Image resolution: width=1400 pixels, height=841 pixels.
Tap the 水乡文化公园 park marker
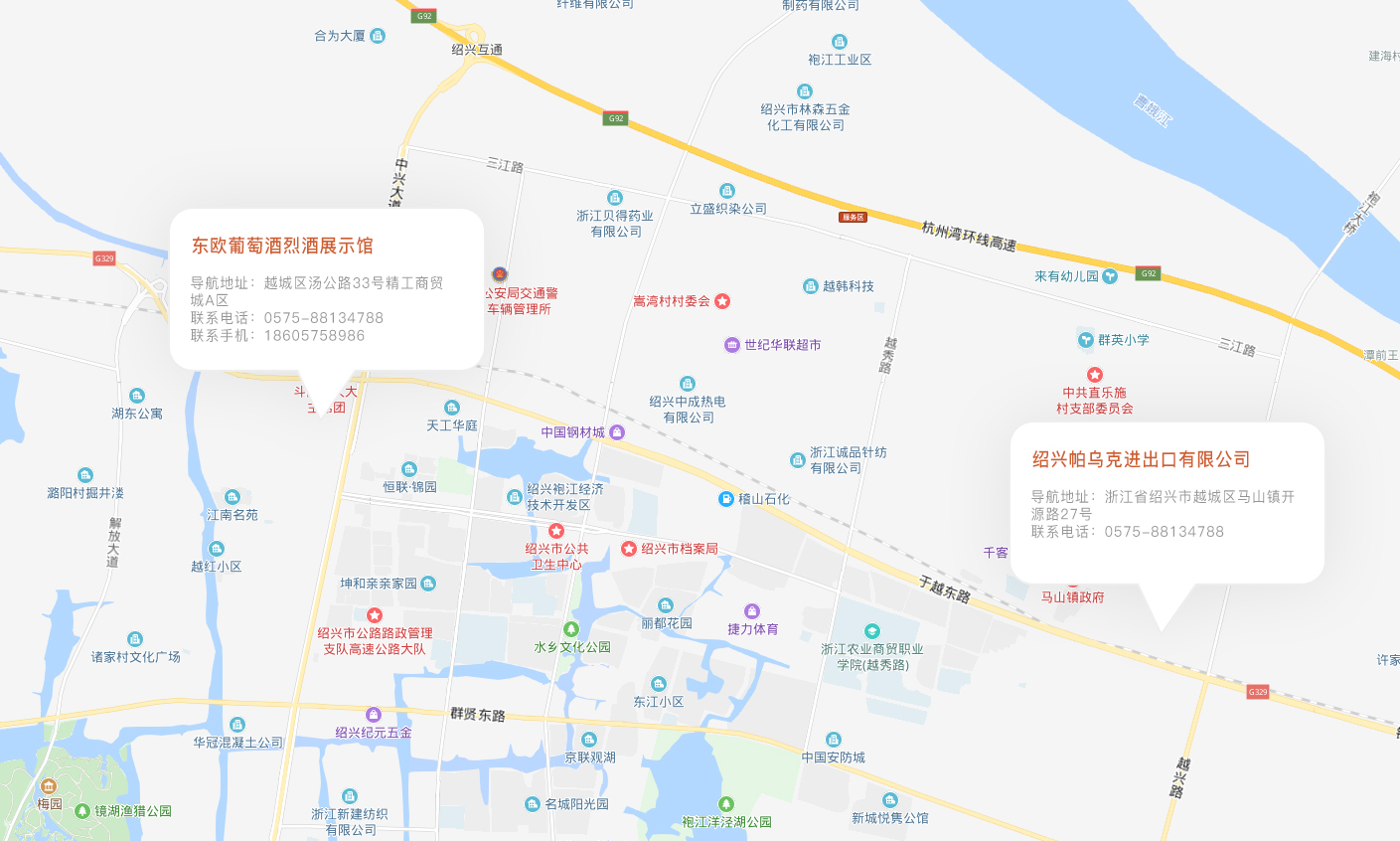tap(570, 629)
